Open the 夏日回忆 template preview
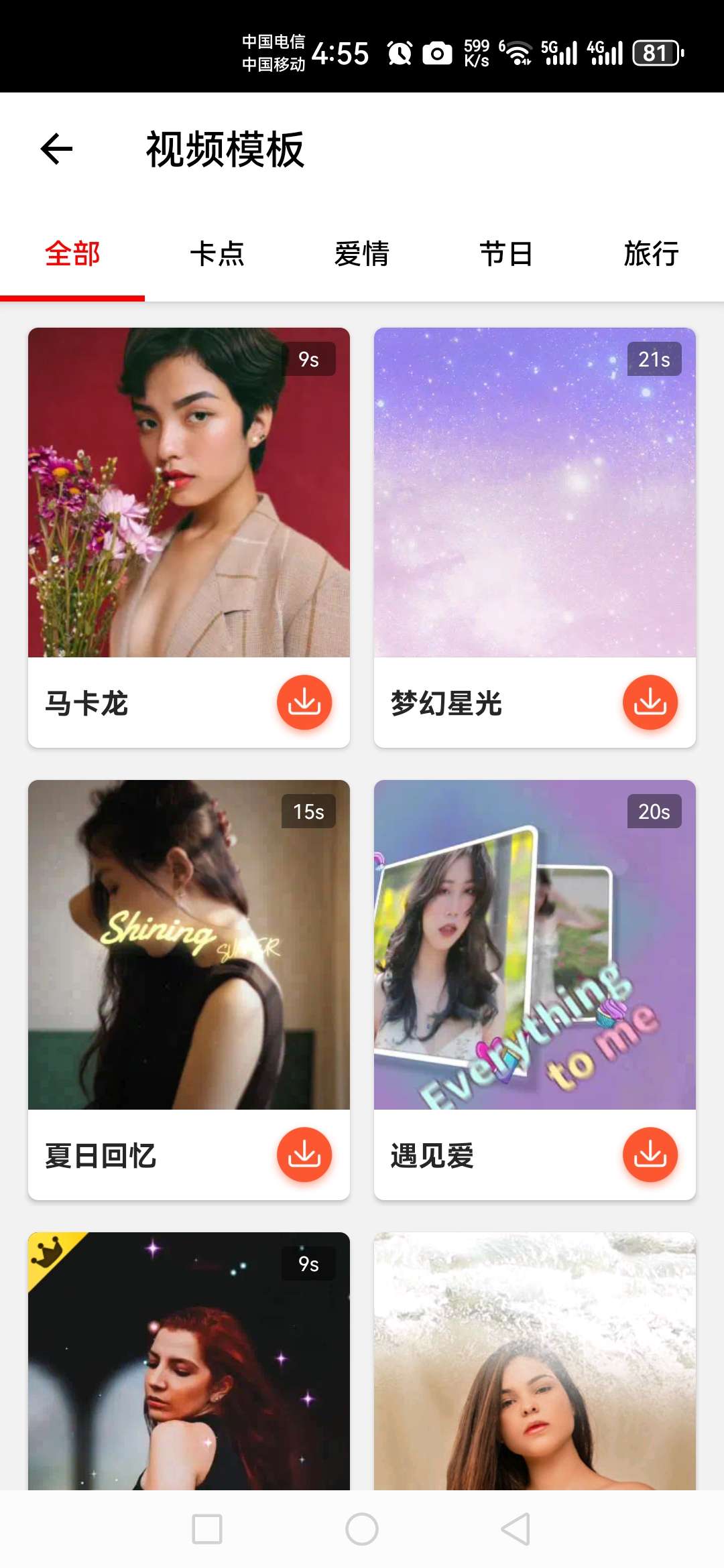Screen dimensions: 724x1568 (x=189, y=945)
